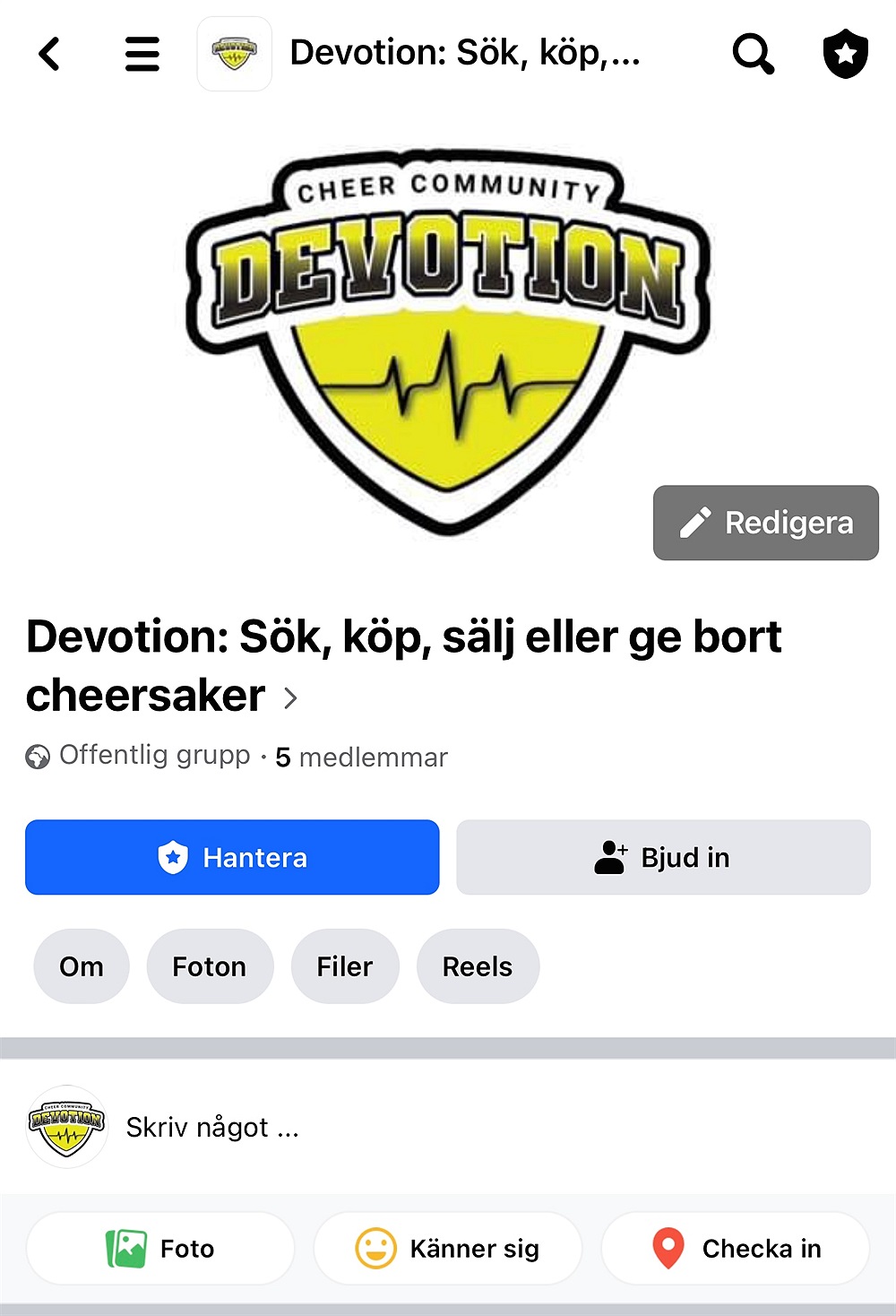Switch to the Foton chip
The height and width of the screenshot is (1316, 896).
coord(210,966)
